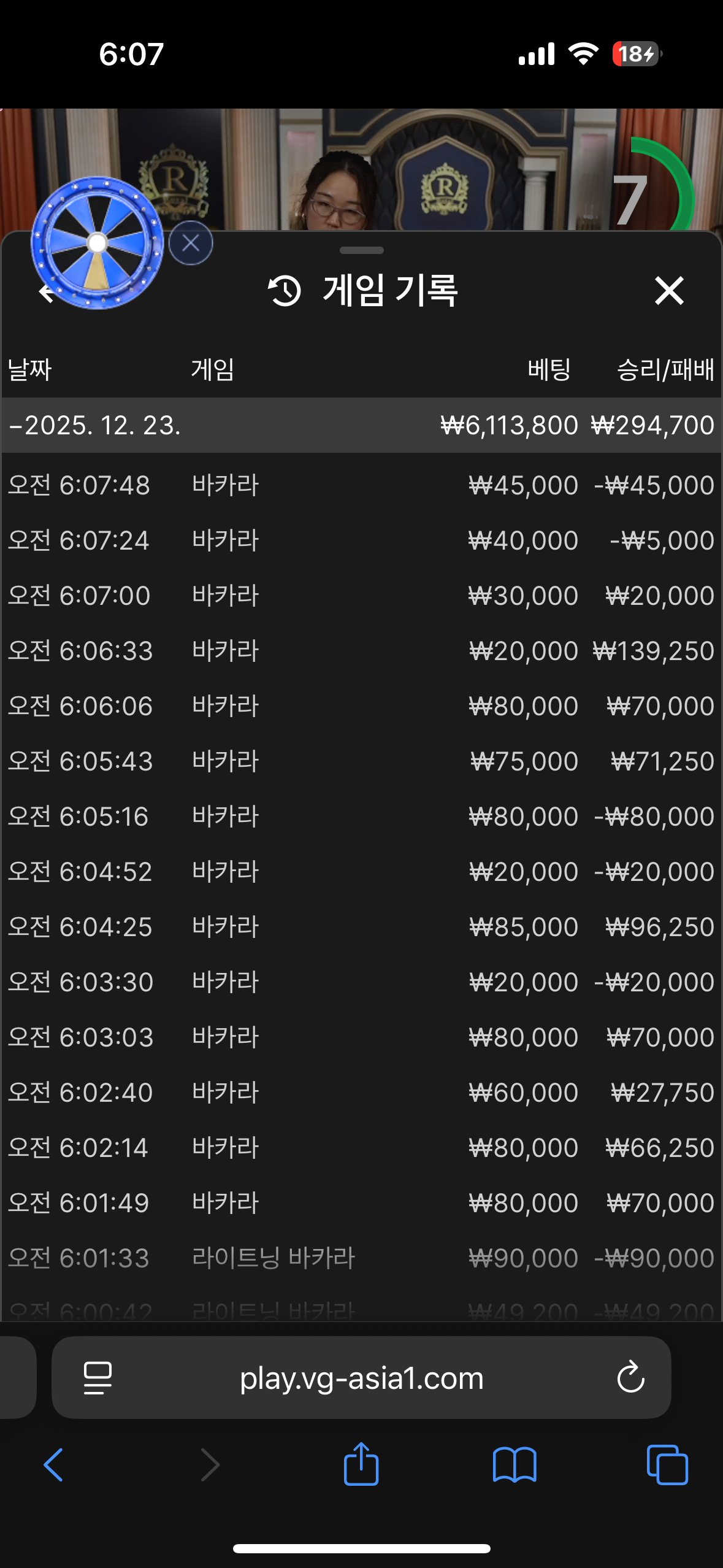Open the 6:05:16 baccarat record
Image resolution: width=723 pixels, height=1568 pixels.
(361, 817)
